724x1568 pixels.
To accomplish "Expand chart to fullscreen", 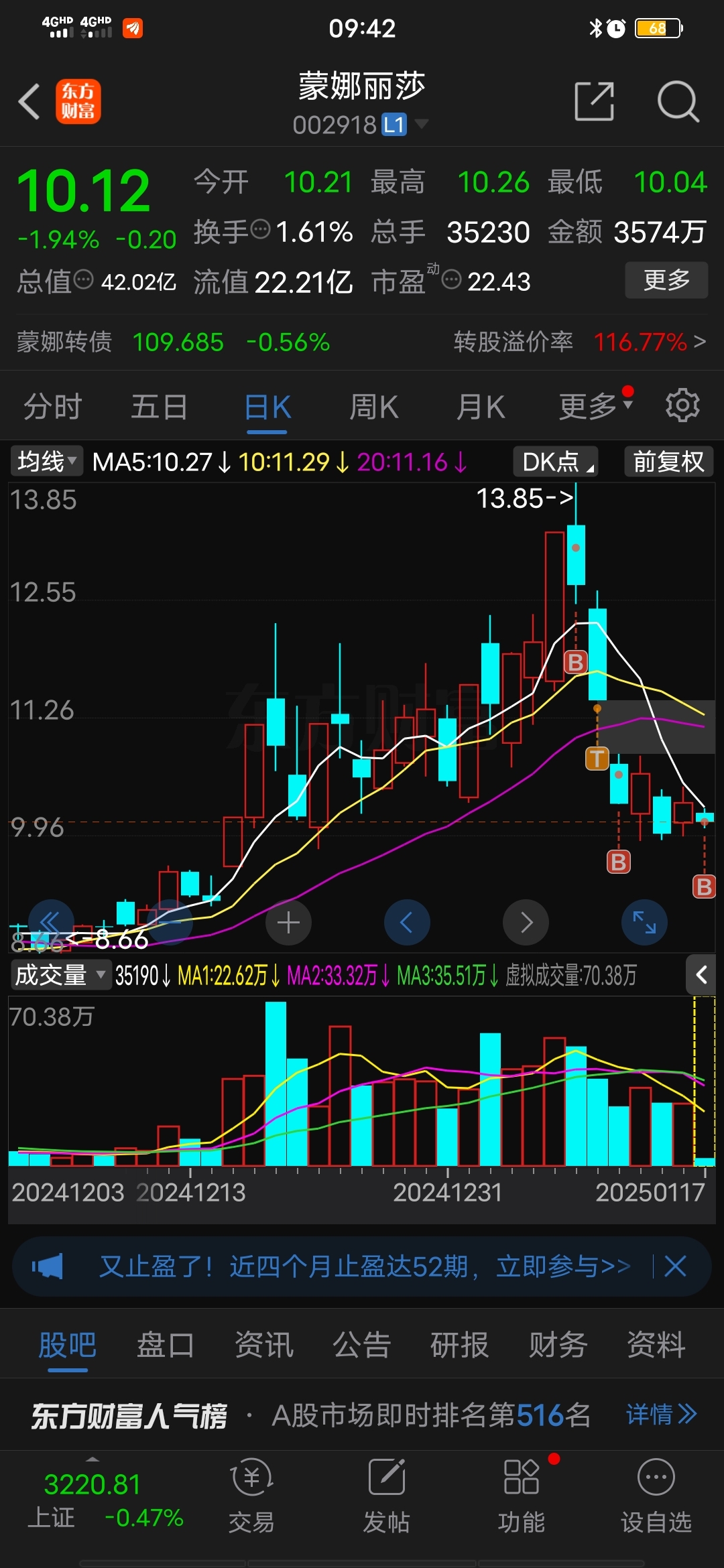I will point(644,923).
